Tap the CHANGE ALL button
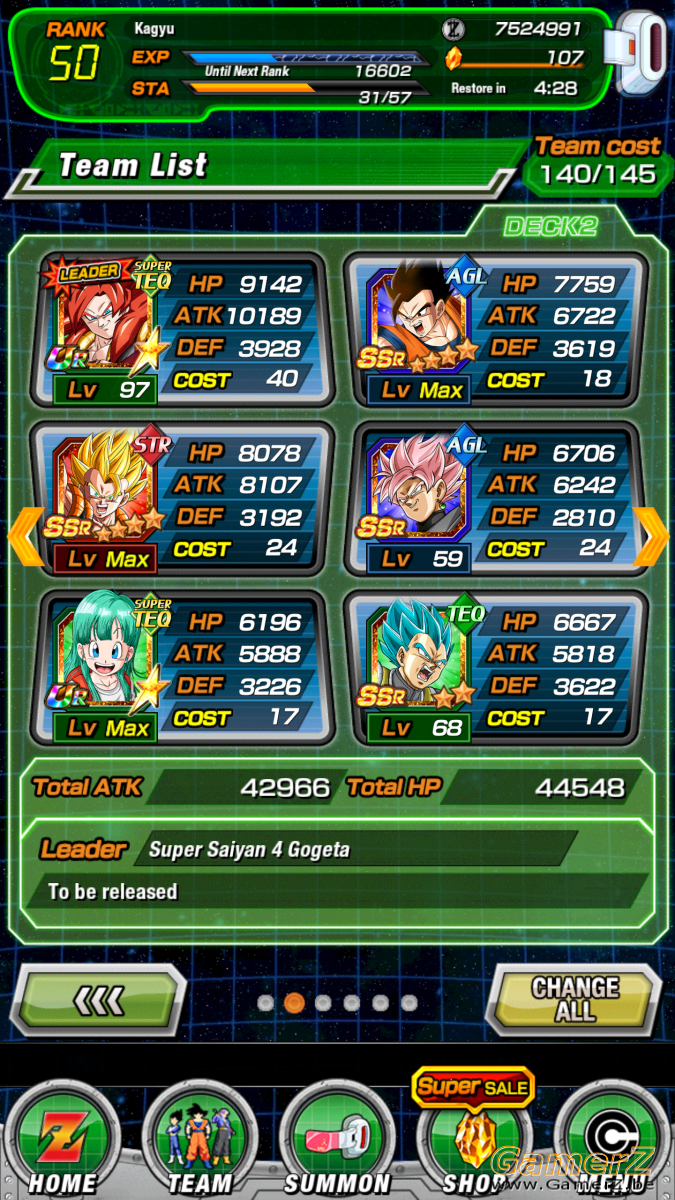Image resolution: width=675 pixels, height=1200 pixels. point(575,999)
